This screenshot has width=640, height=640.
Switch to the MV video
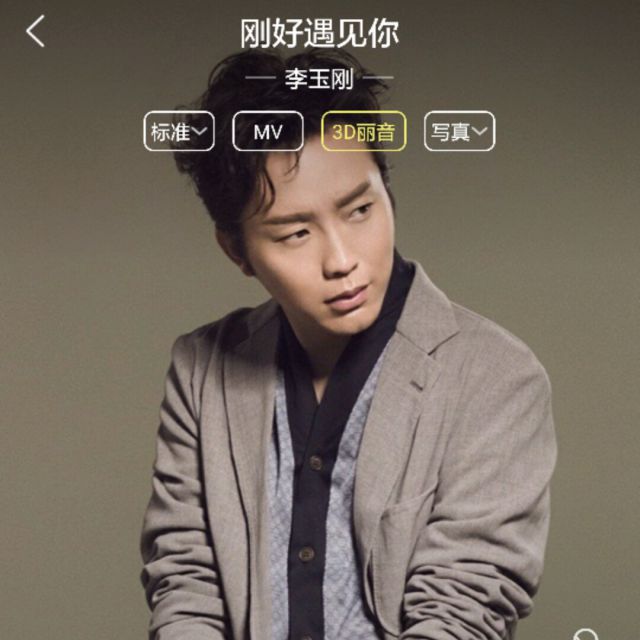(268, 131)
